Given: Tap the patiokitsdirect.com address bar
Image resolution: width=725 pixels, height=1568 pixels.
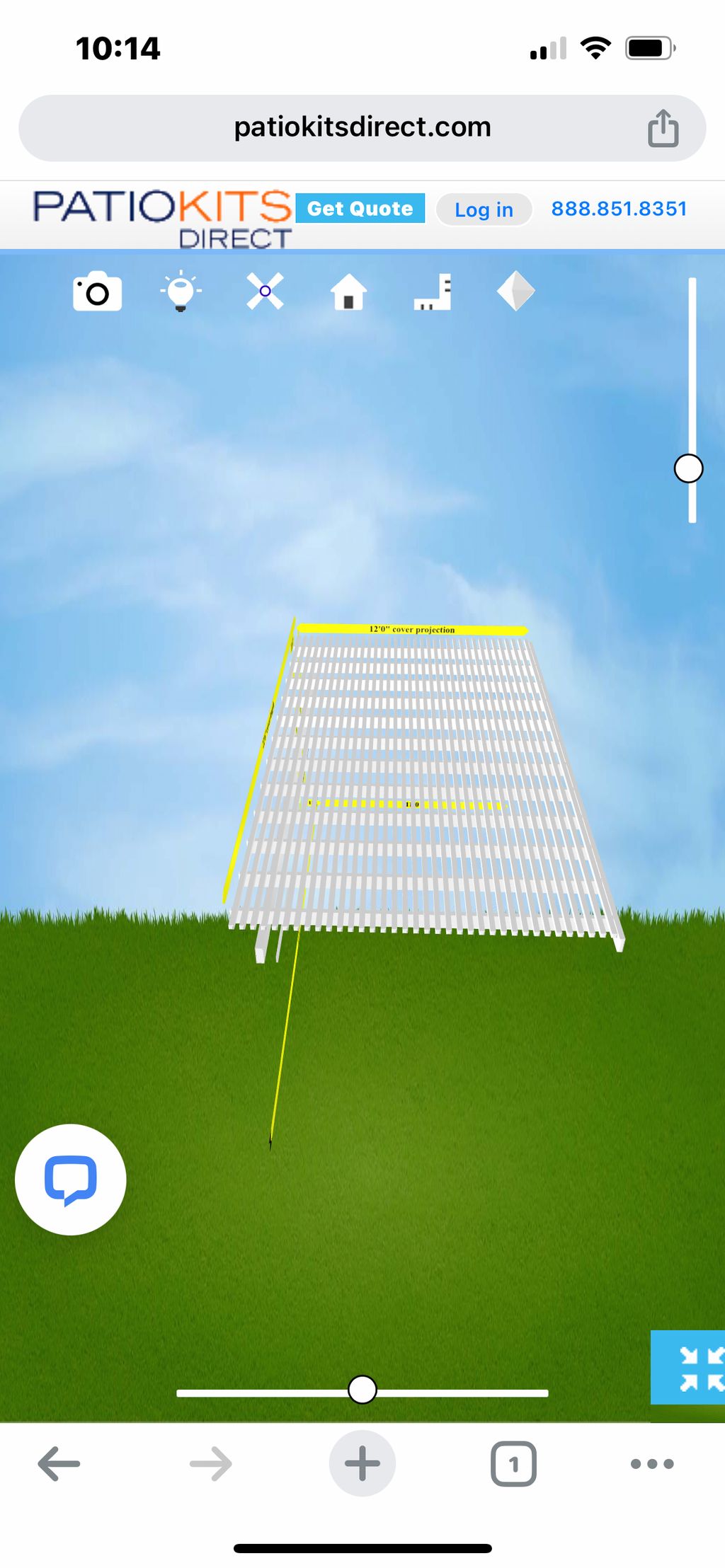Looking at the screenshot, I should tap(362, 127).
